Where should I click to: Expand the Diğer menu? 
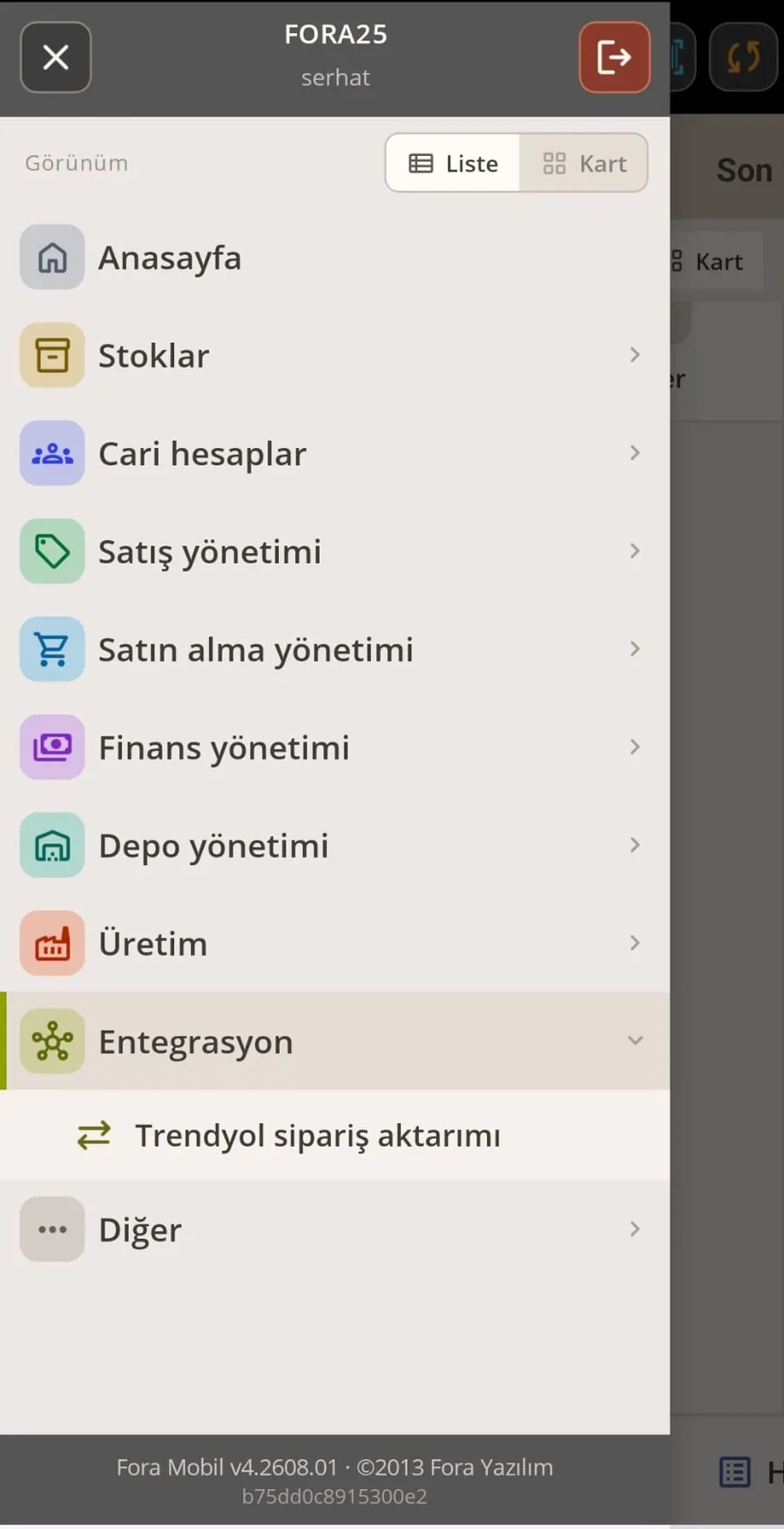pyautogui.click(x=335, y=1229)
